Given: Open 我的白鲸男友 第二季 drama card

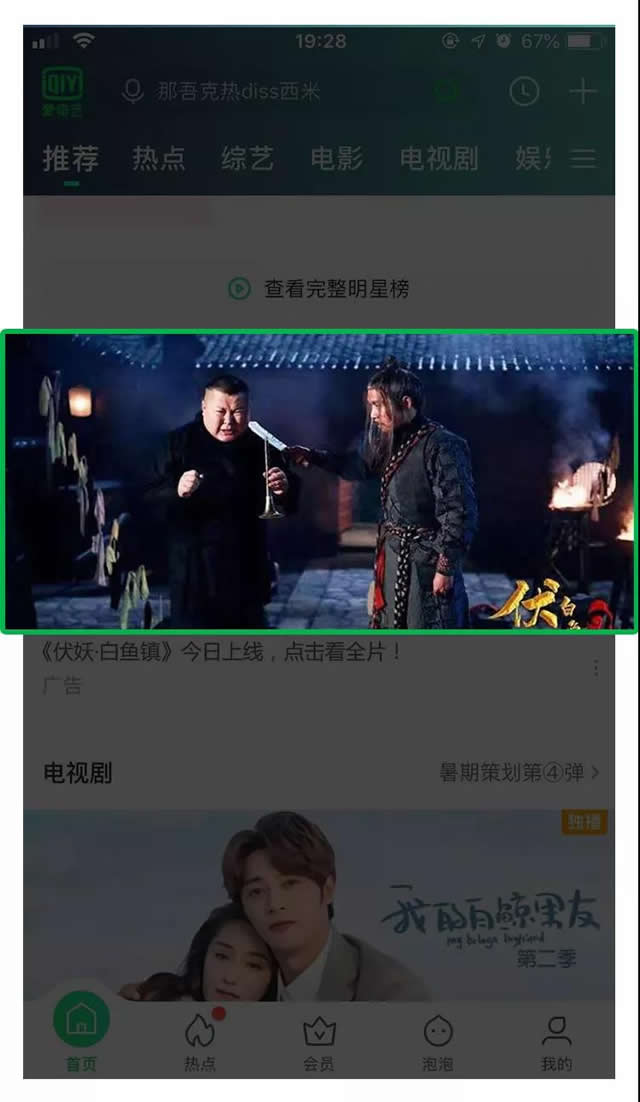Looking at the screenshot, I should click(x=320, y=905).
